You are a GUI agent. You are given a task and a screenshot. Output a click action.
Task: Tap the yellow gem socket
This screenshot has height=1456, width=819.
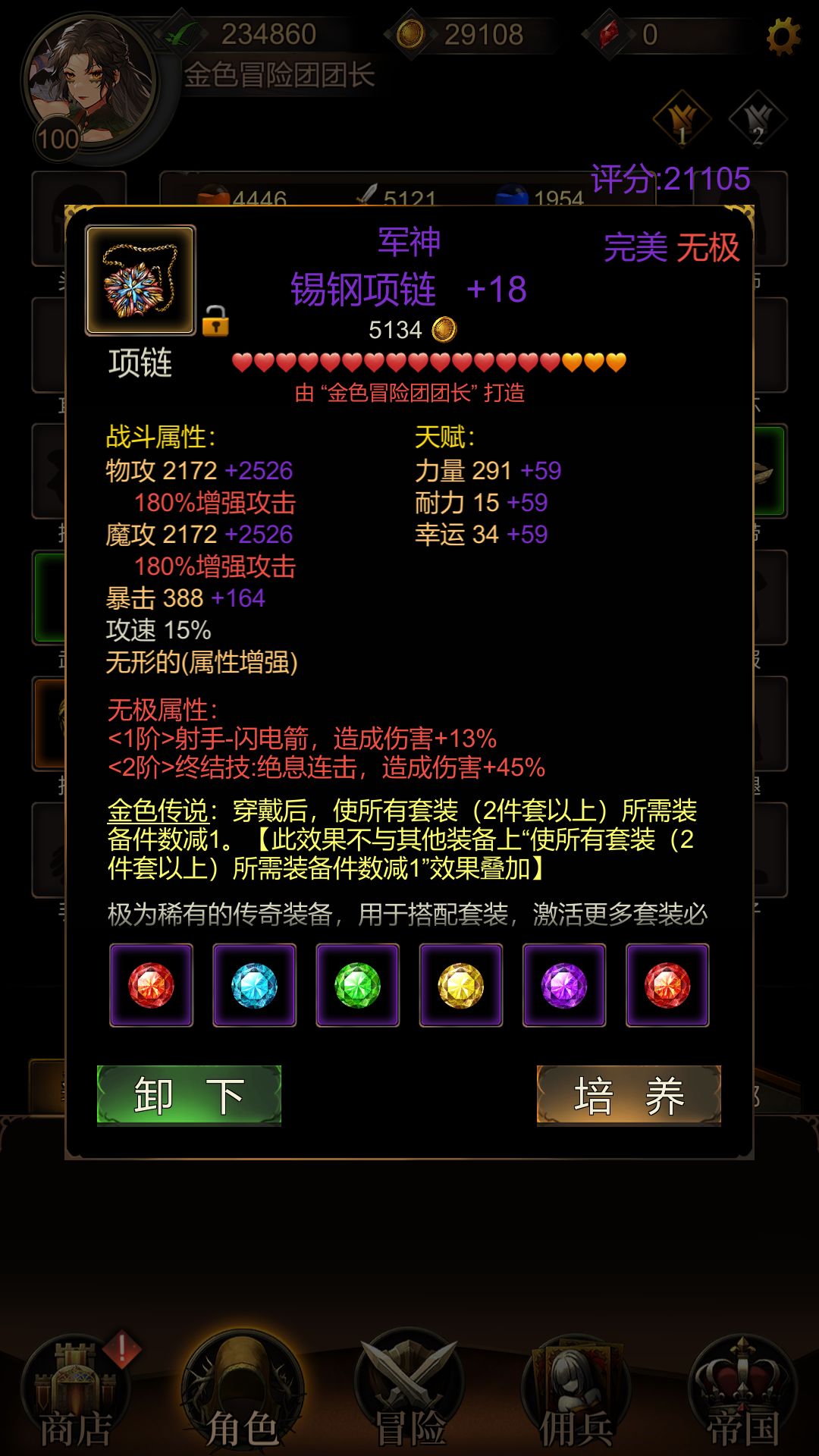460,987
